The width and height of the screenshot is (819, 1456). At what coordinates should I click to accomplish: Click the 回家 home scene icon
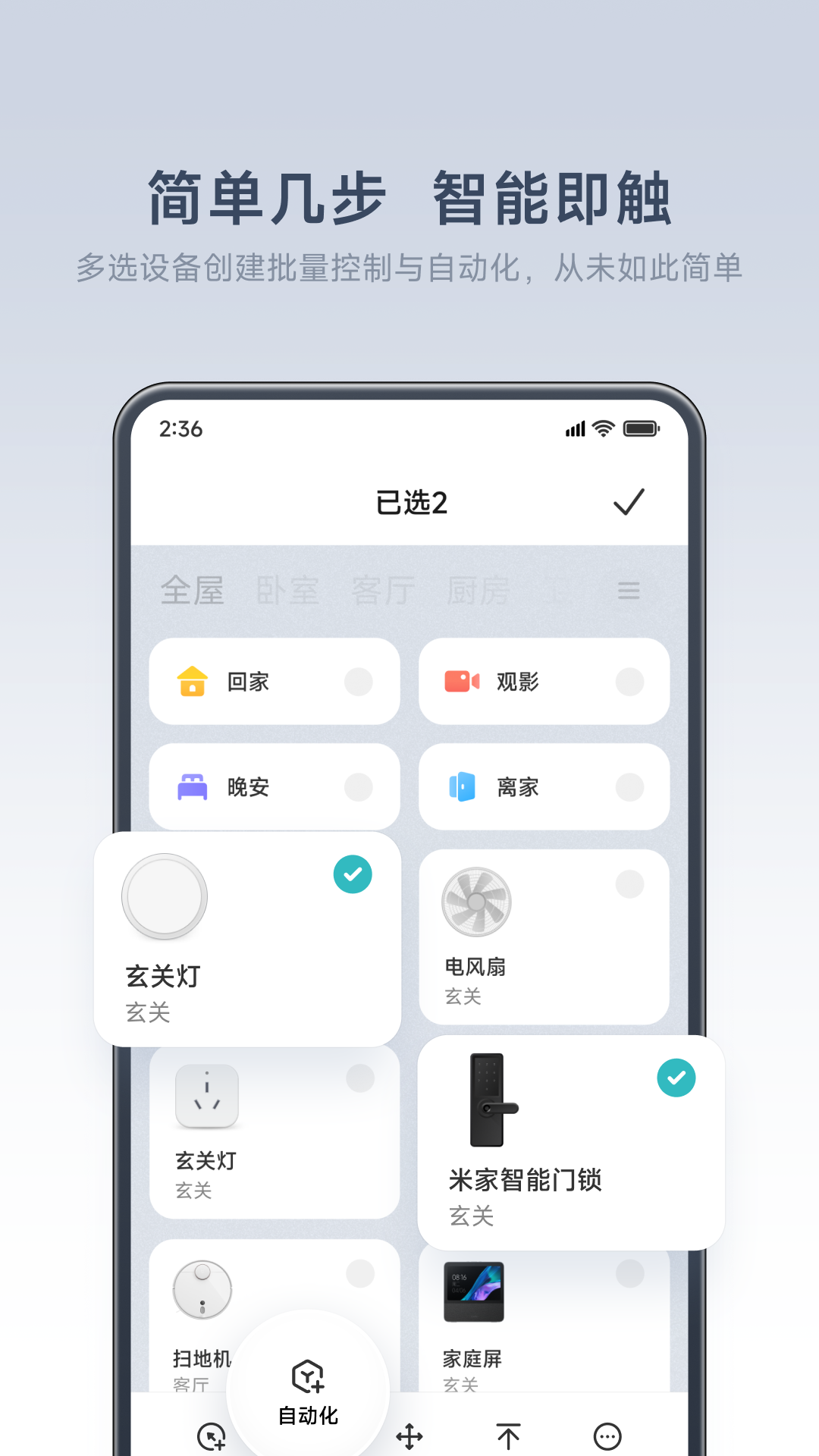point(191,681)
